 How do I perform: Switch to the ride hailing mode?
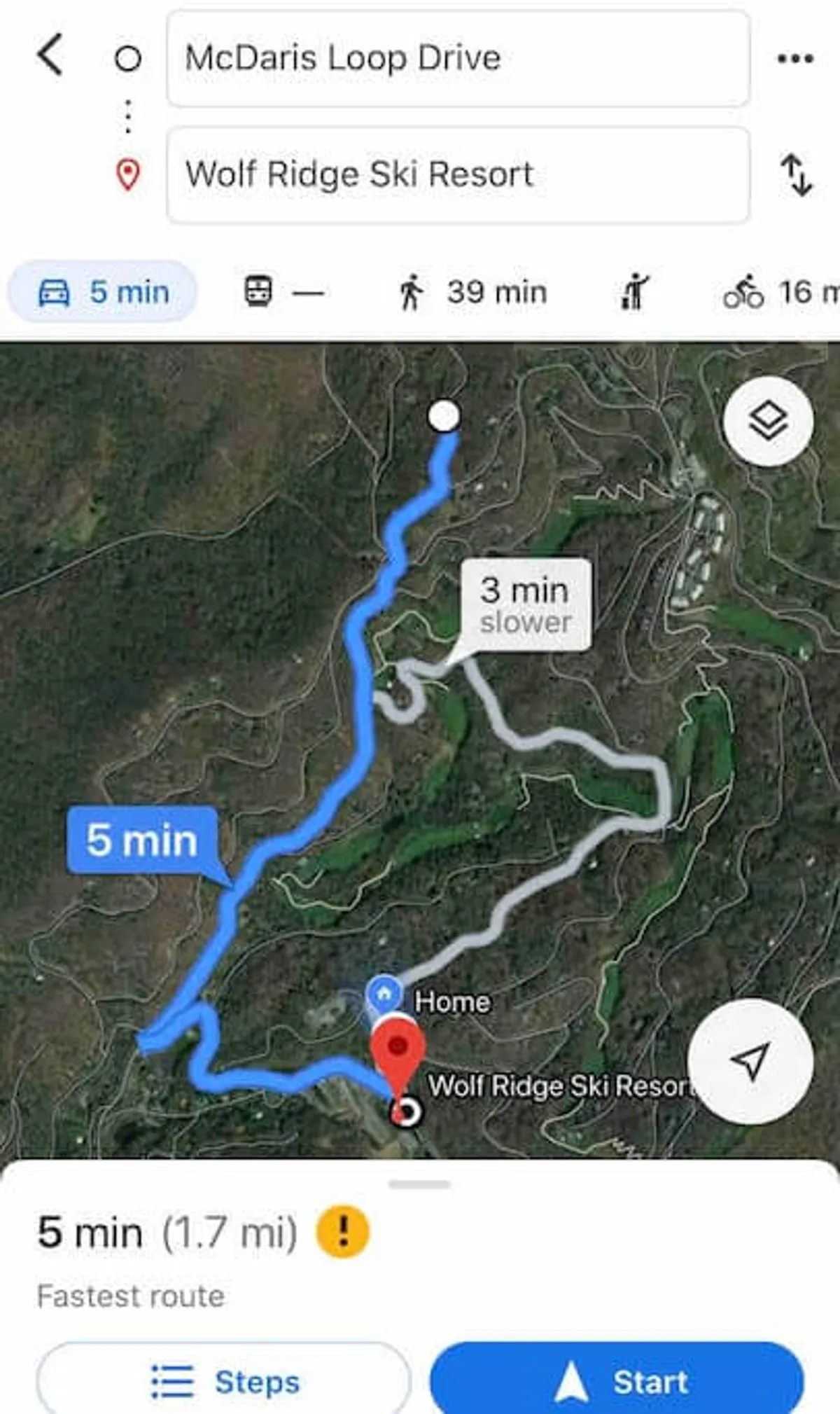tap(635, 292)
